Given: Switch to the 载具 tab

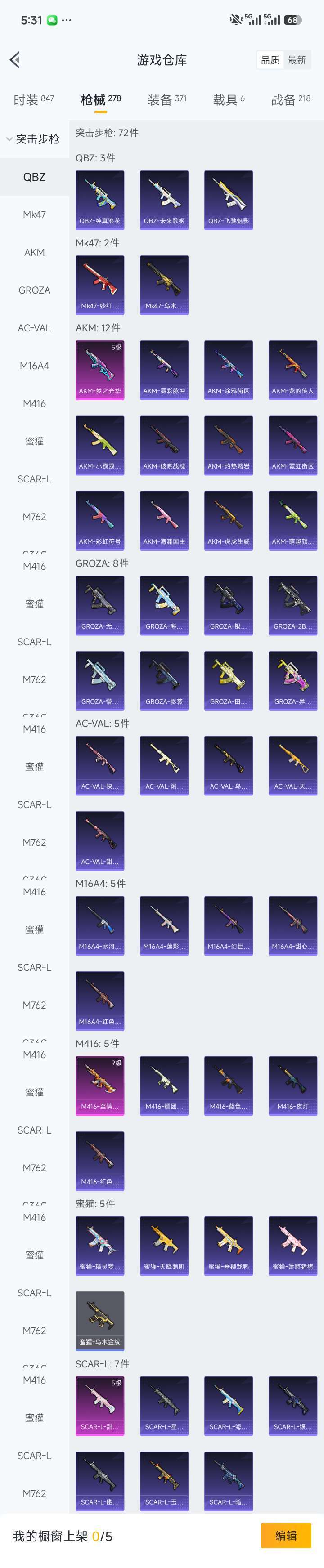Looking at the screenshot, I should coord(229,99).
